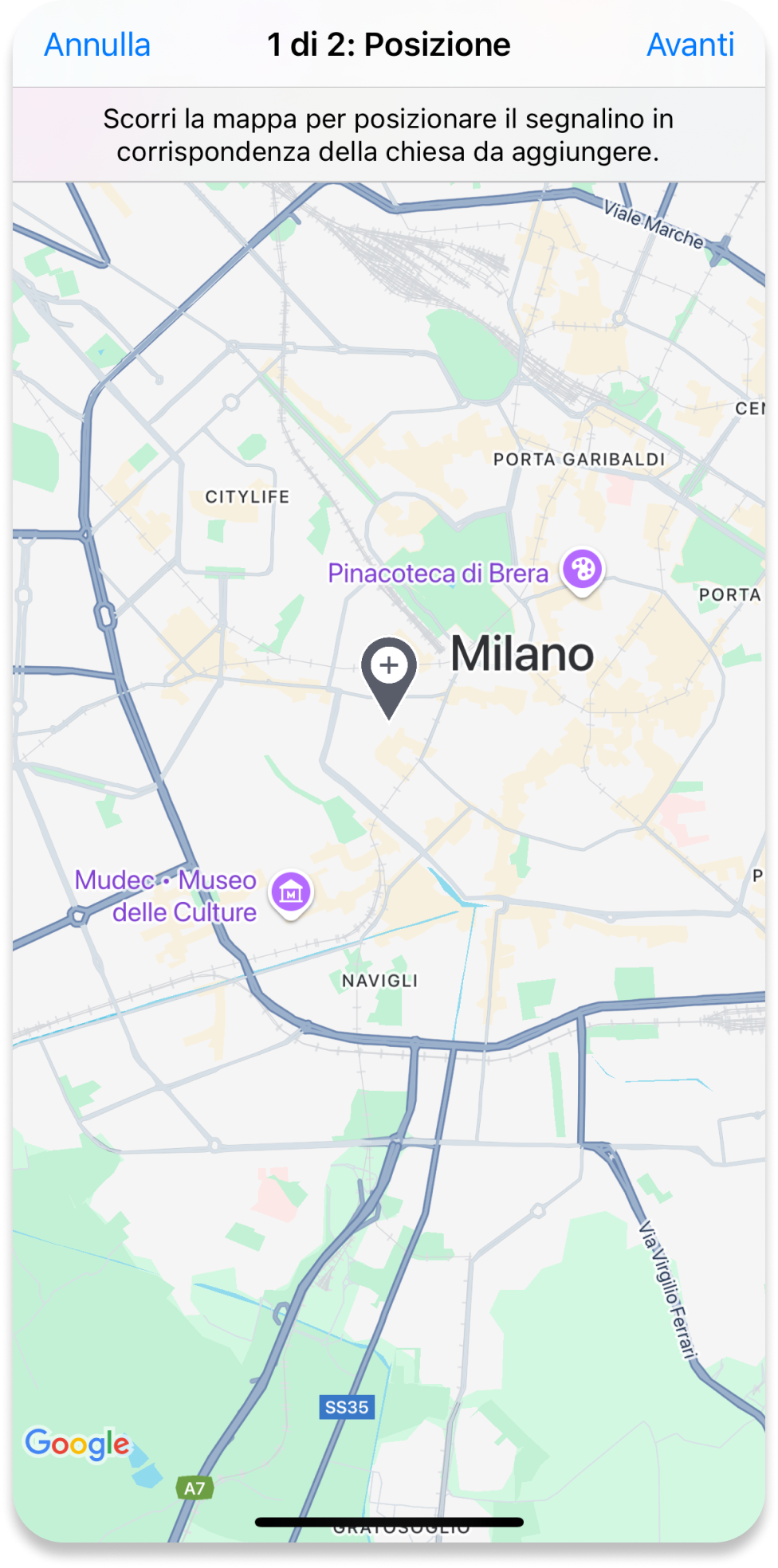
Task: Open the Pinacoteca di Brera map marker
Action: coord(583,570)
